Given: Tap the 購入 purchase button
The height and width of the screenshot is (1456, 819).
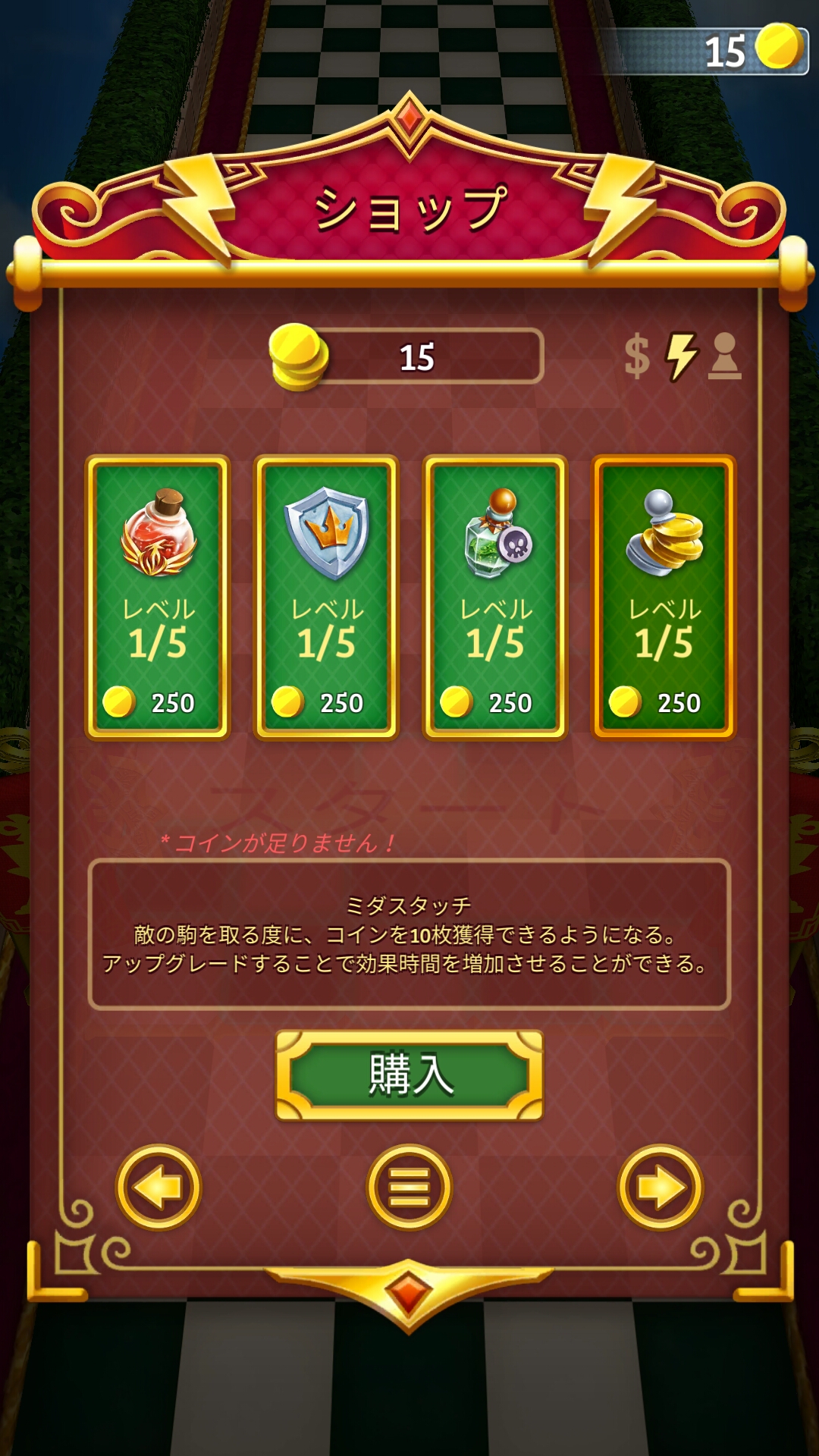Looking at the screenshot, I should [409, 1075].
